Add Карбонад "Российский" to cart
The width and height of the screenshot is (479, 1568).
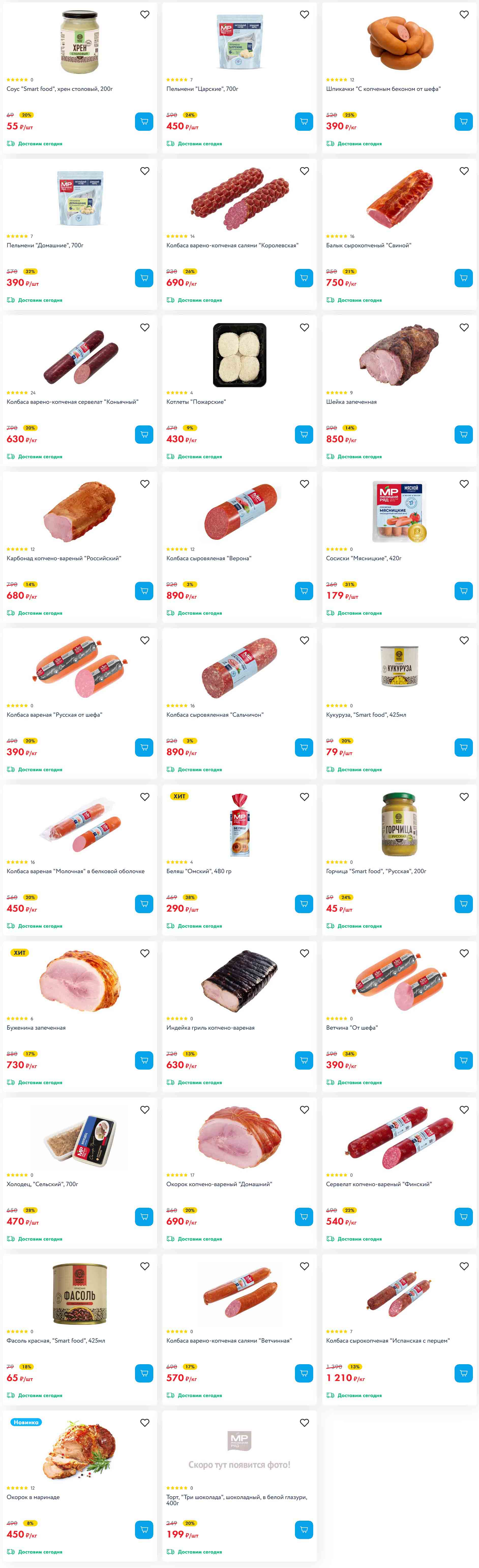click(x=144, y=591)
